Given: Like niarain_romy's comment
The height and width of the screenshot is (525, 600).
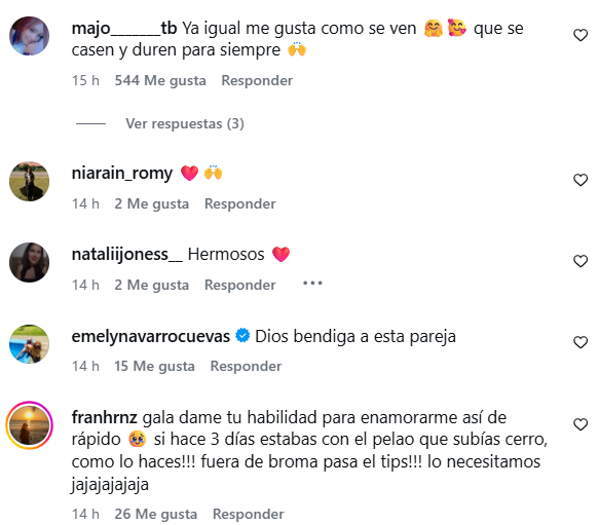Looking at the screenshot, I should click(580, 180).
